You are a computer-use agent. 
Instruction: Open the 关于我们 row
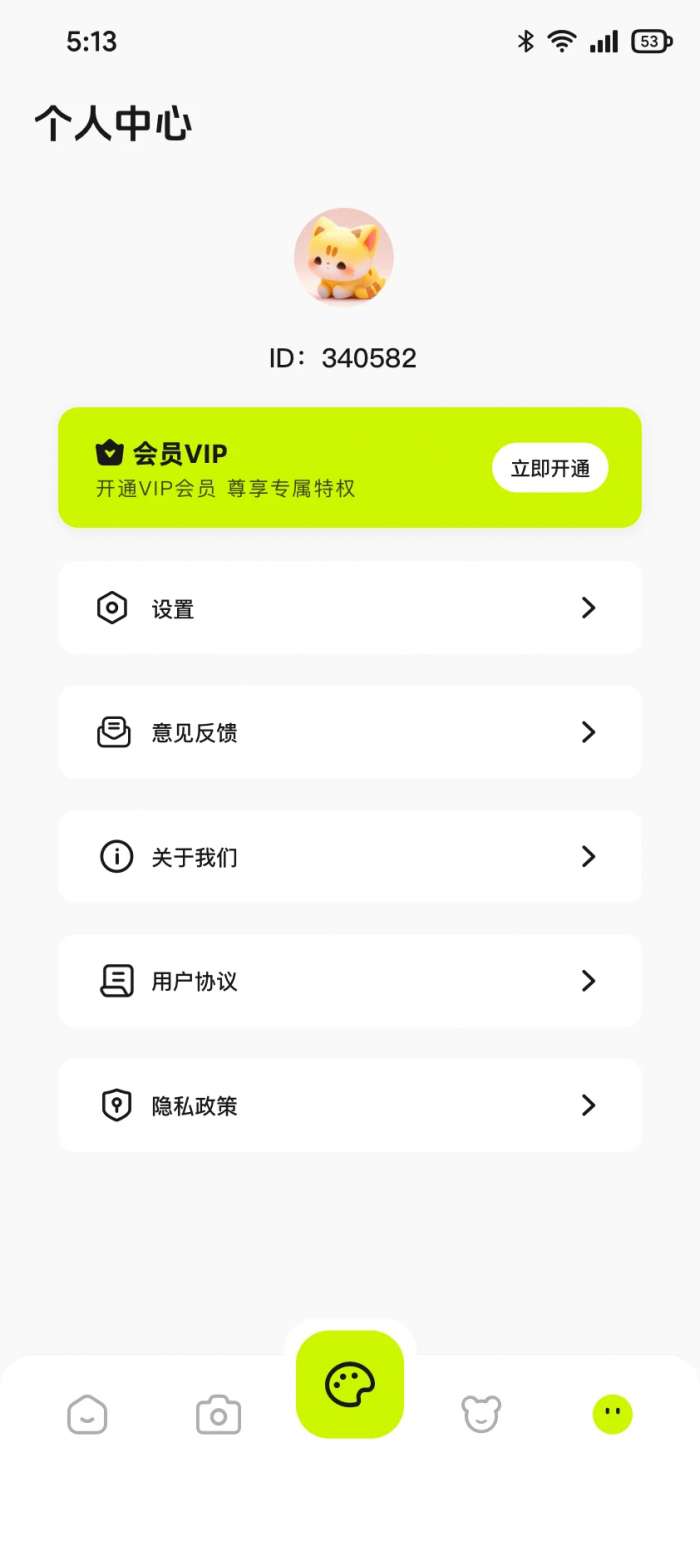click(349, 857)
